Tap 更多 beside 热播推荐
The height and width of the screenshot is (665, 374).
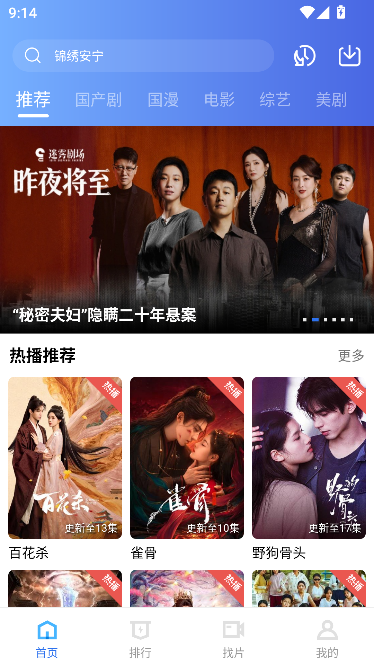351,355
